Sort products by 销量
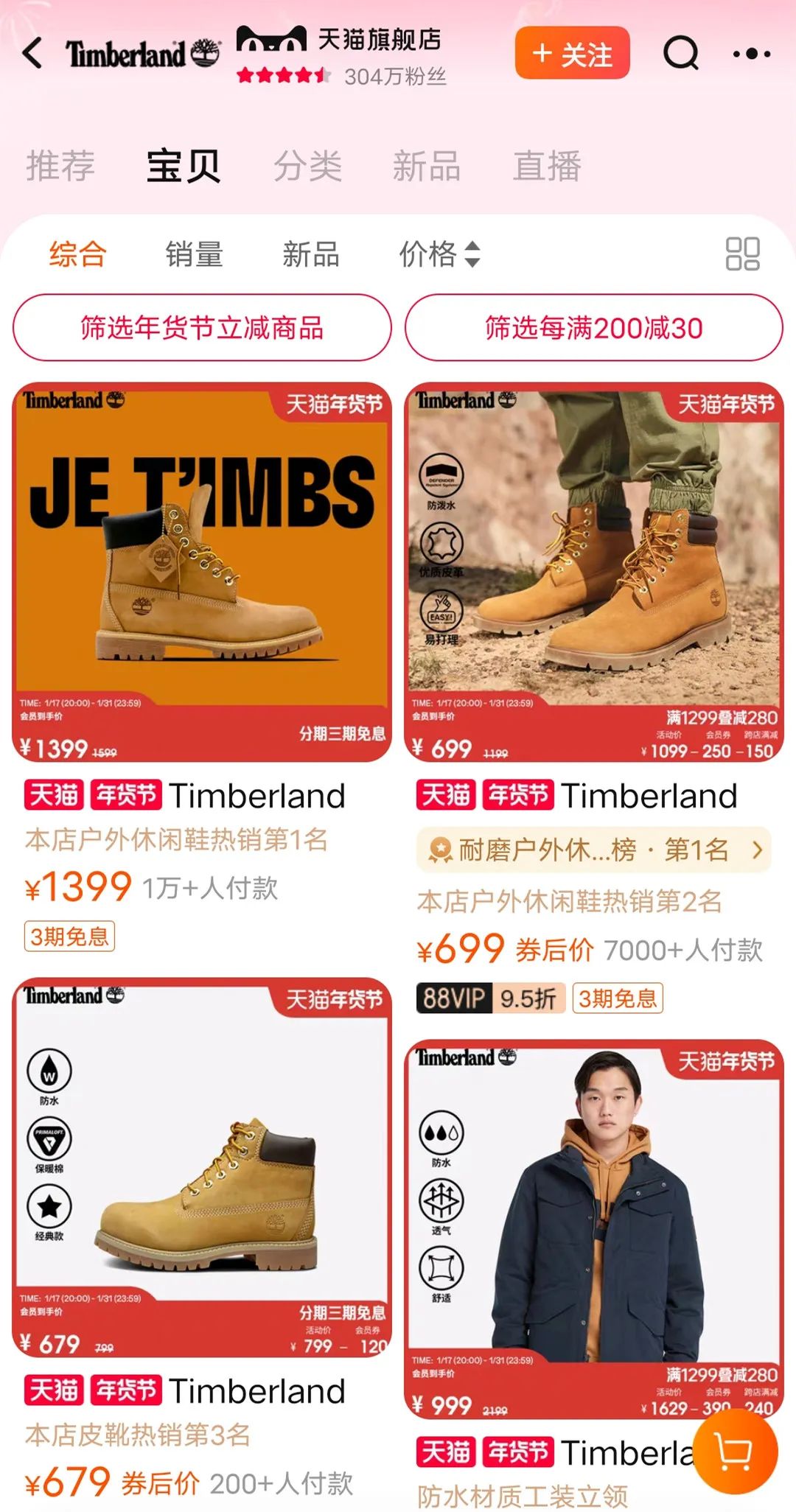Viewport: 796px width, 1512px height. point(194,254)
